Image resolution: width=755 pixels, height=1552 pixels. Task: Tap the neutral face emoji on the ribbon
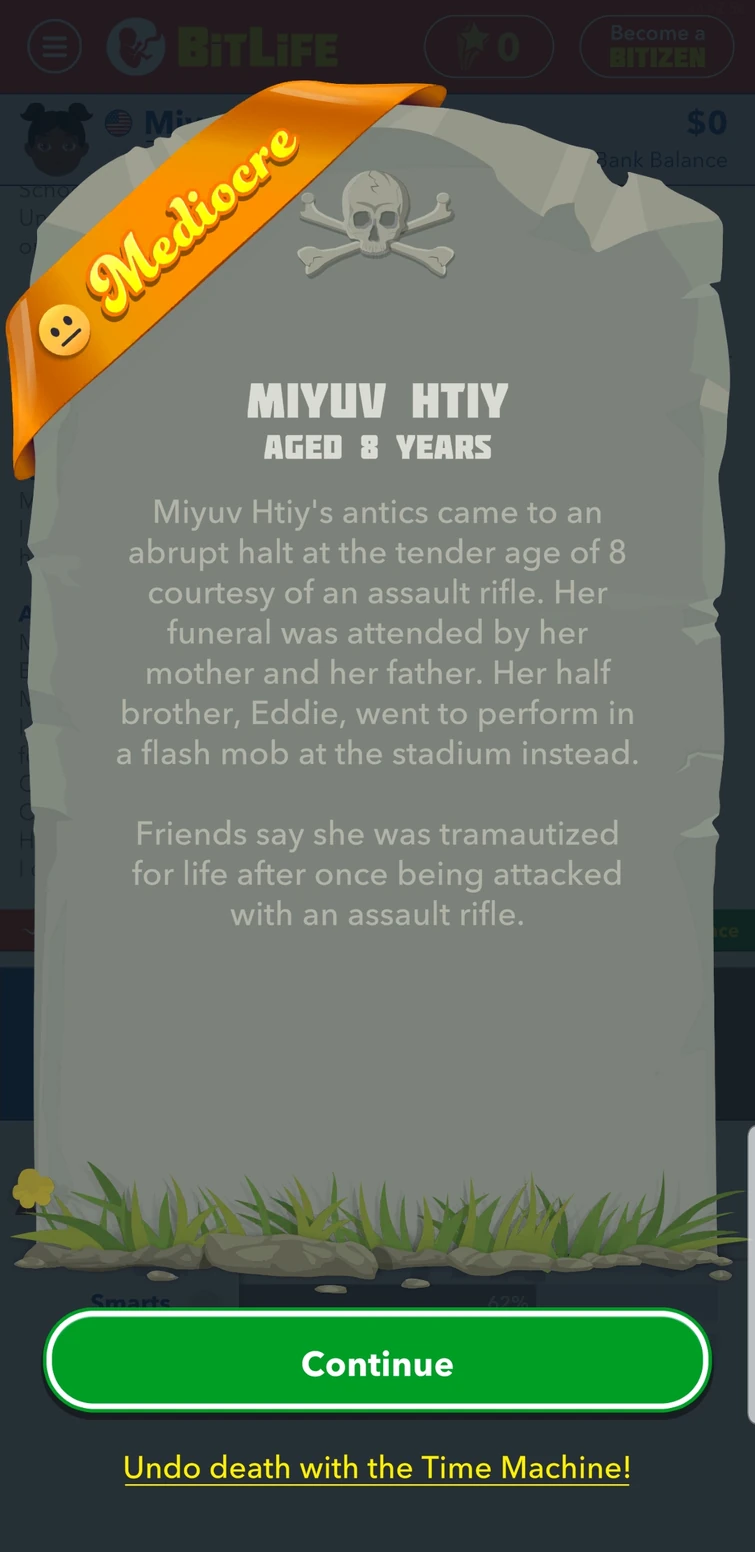(x=64, y=328)
